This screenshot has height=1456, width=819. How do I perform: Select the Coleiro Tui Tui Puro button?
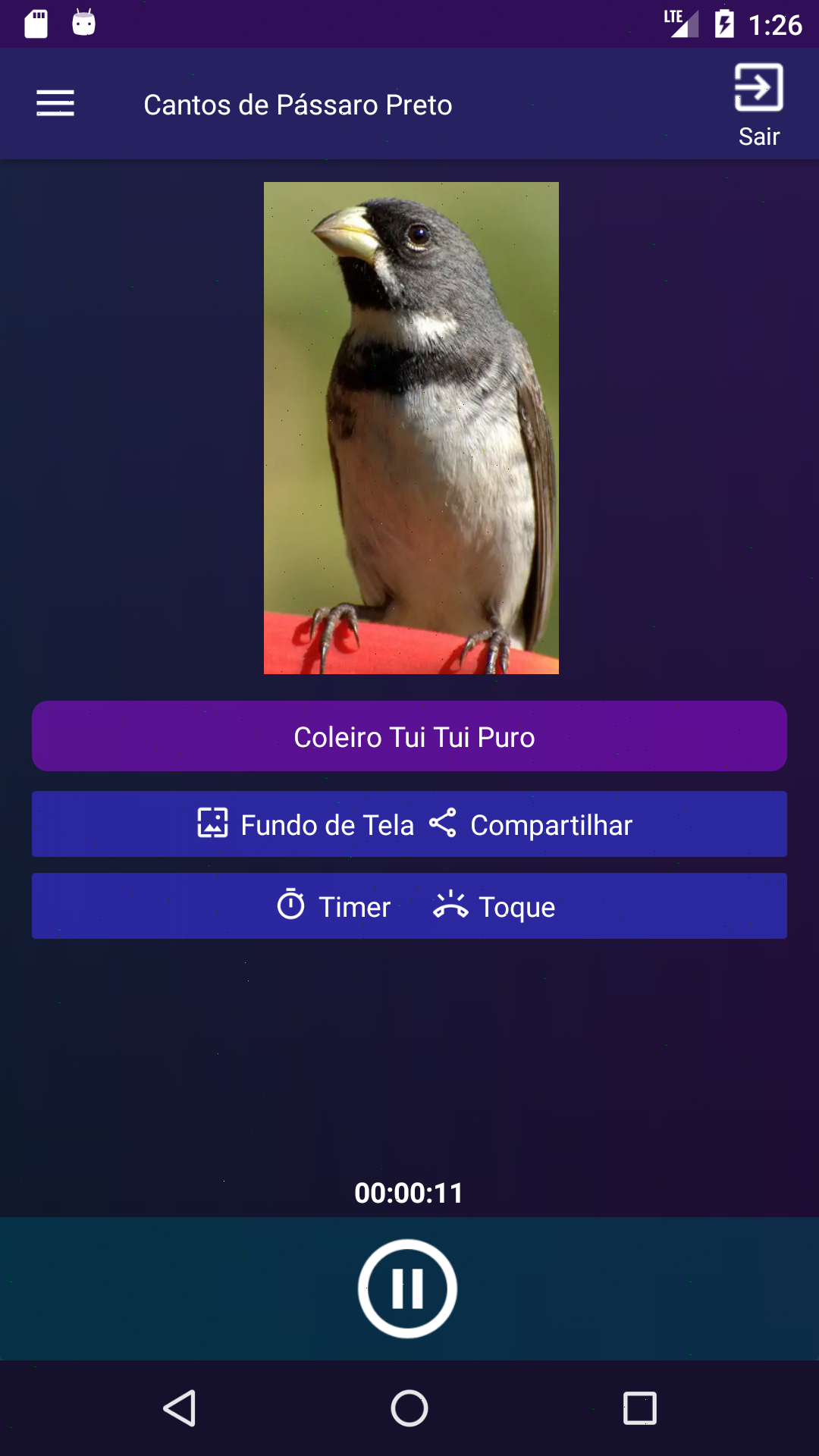(x=409, y=736)
